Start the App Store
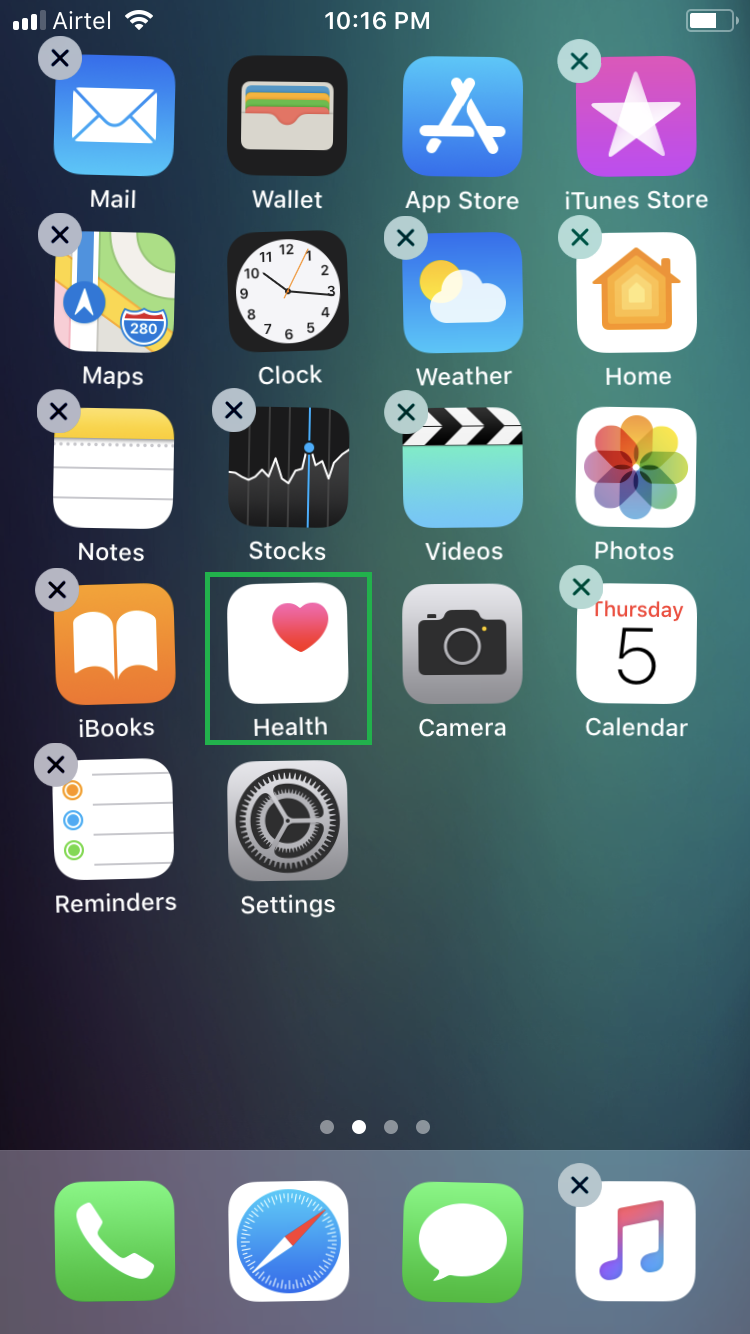Image resolution: width=750 pixels, height=1334 pixels. 462,114
